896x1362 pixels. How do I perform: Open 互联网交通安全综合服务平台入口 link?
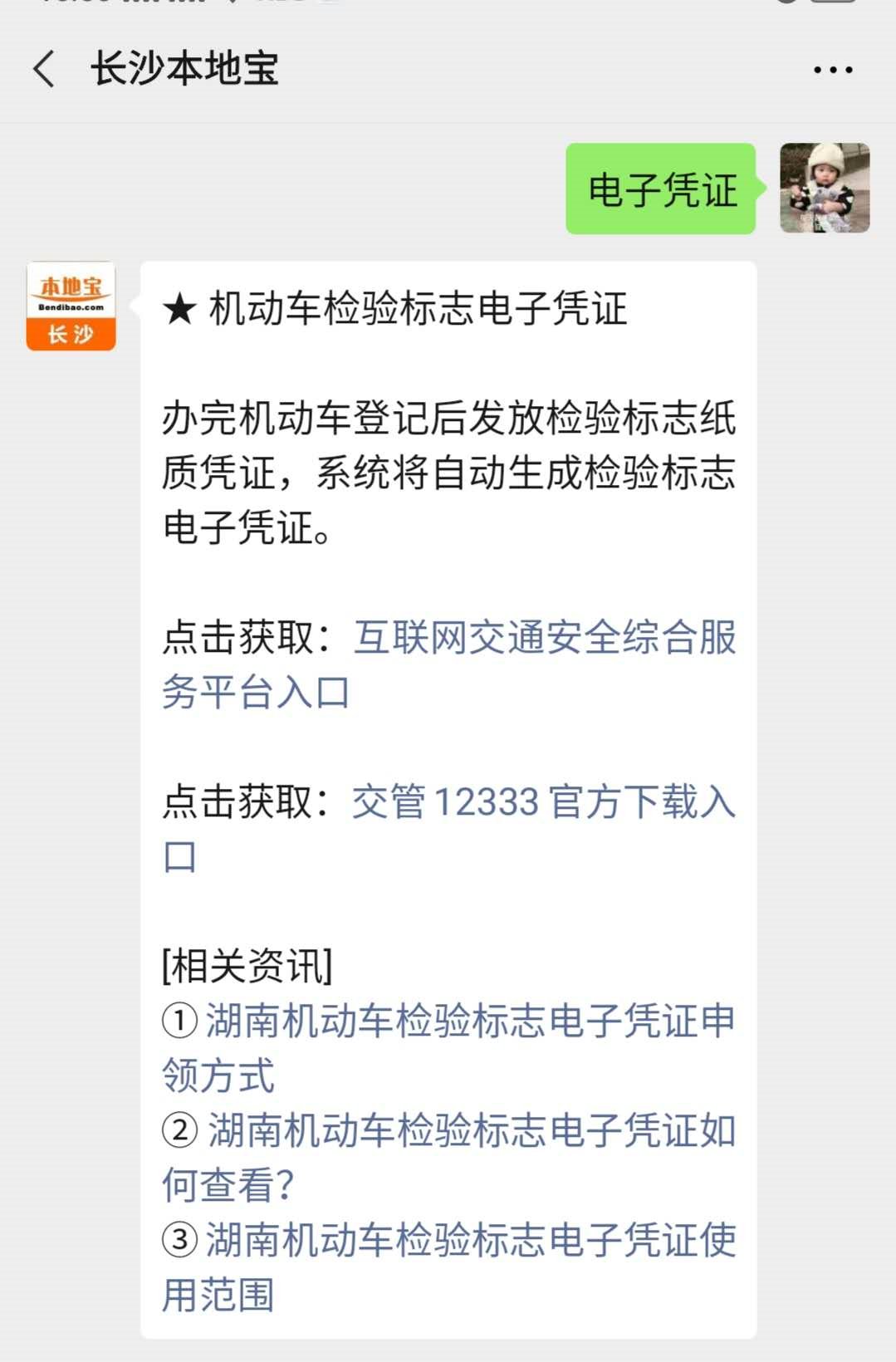click(x=544, y=639)
